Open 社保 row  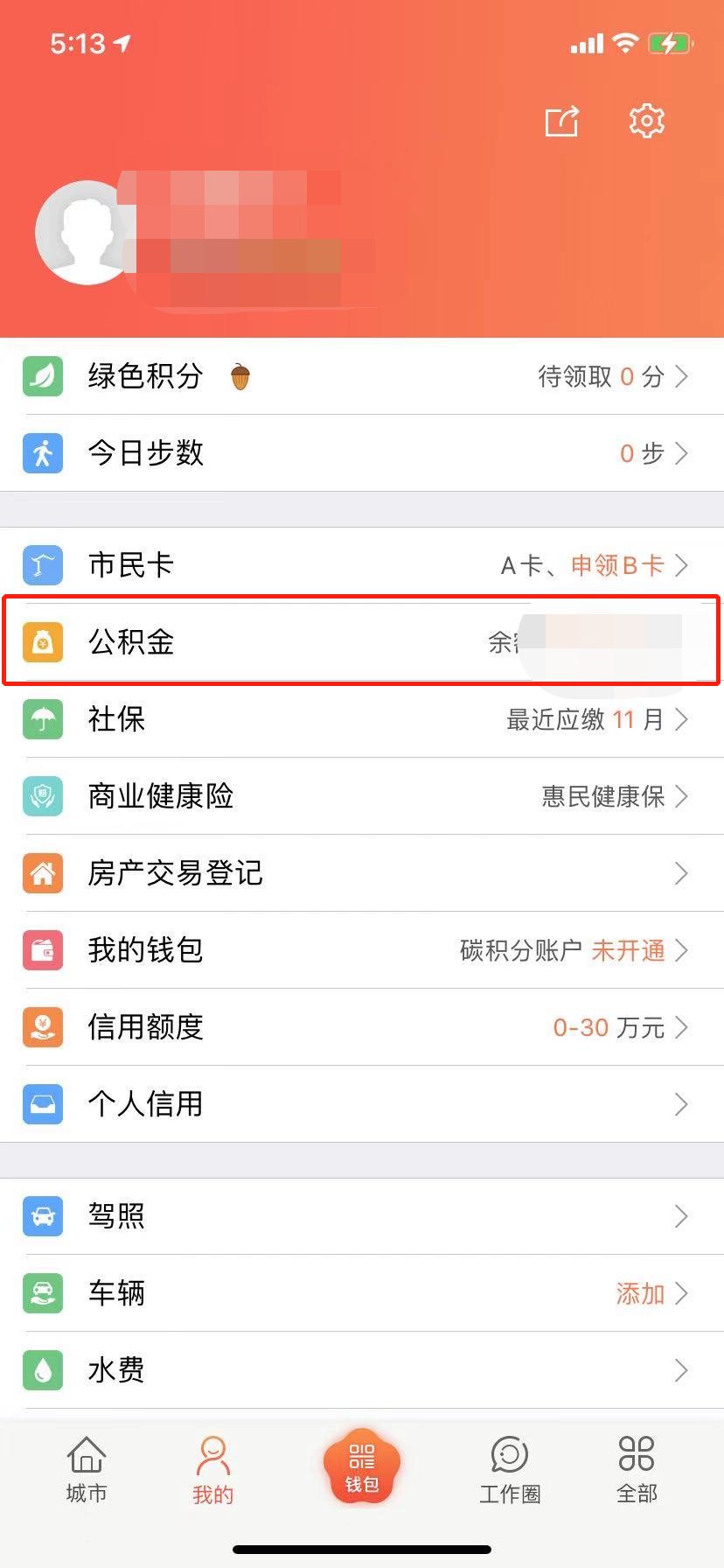[x=362, y=719]
